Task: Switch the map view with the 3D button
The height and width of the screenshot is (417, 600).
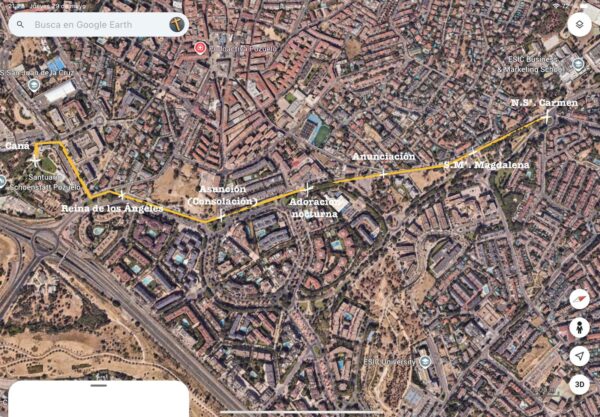Action: tap(579, 384)
